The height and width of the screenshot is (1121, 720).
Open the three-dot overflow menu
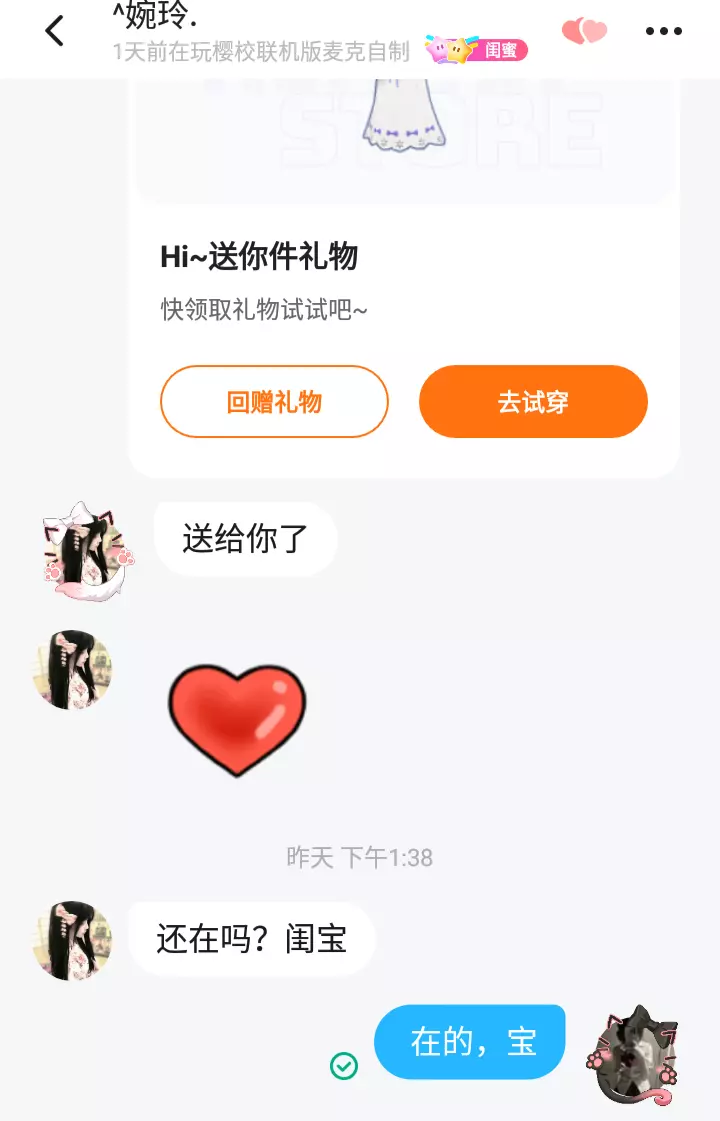click(663, 32)
